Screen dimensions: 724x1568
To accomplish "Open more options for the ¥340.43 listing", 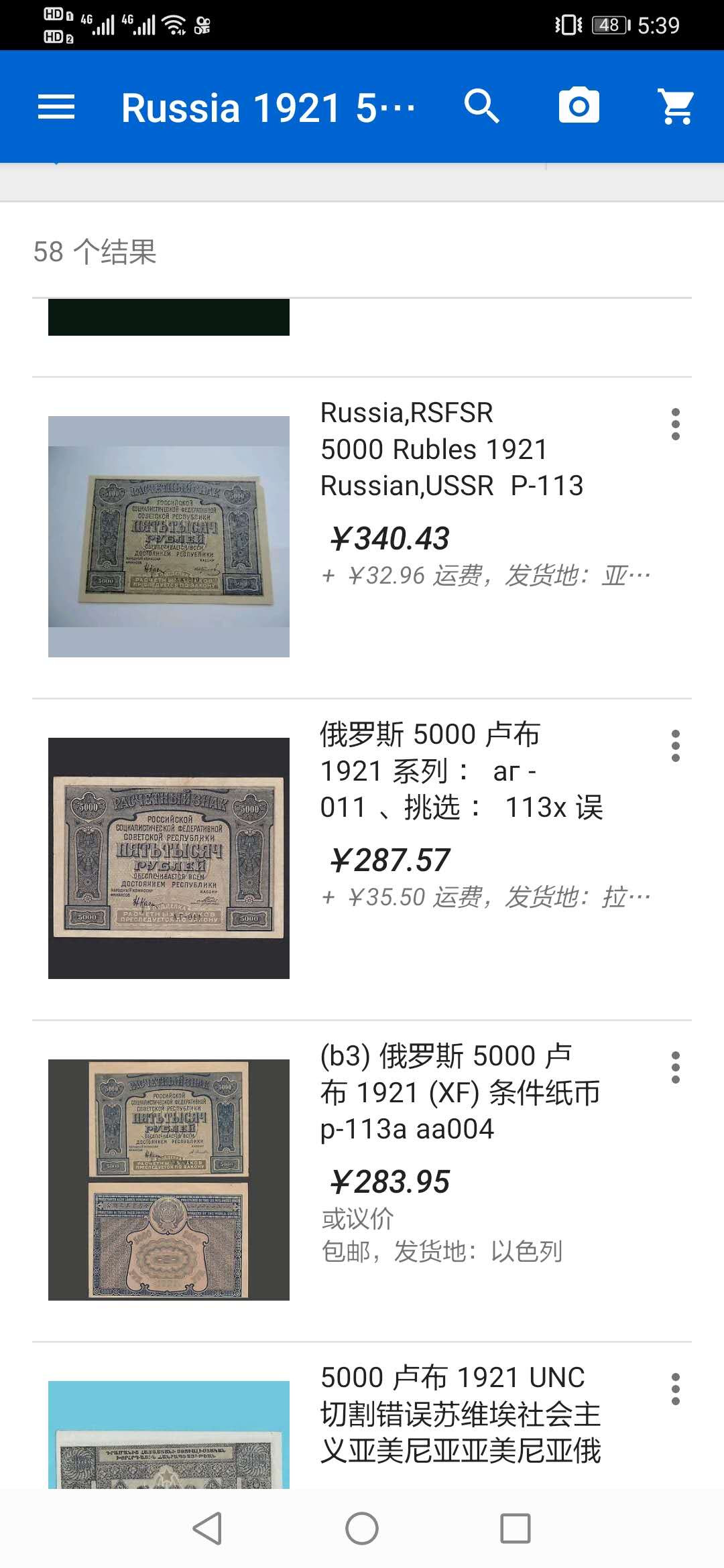I will coord(676,424).
